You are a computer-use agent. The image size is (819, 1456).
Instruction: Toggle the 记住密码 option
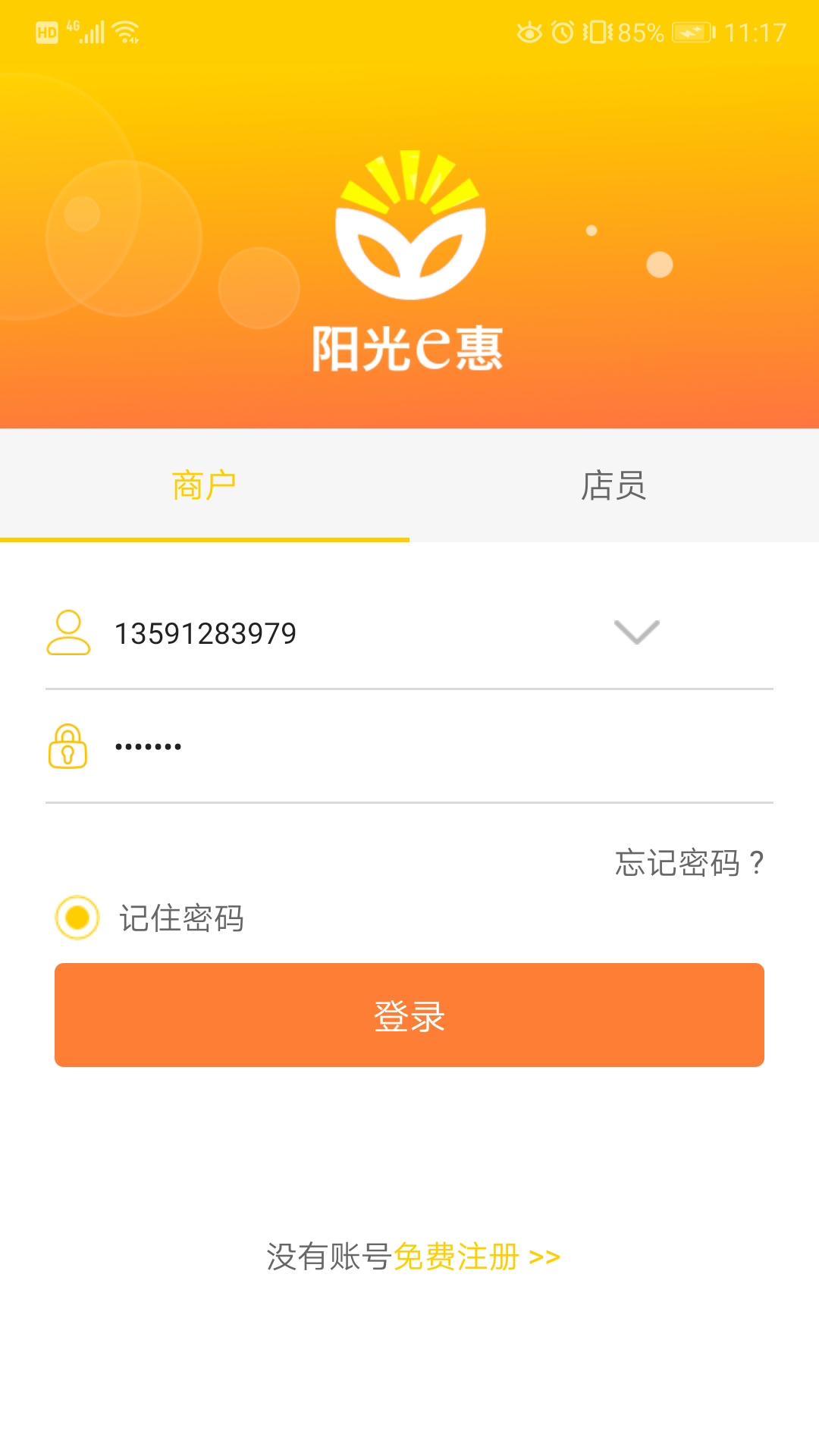[x=77, y=918]
